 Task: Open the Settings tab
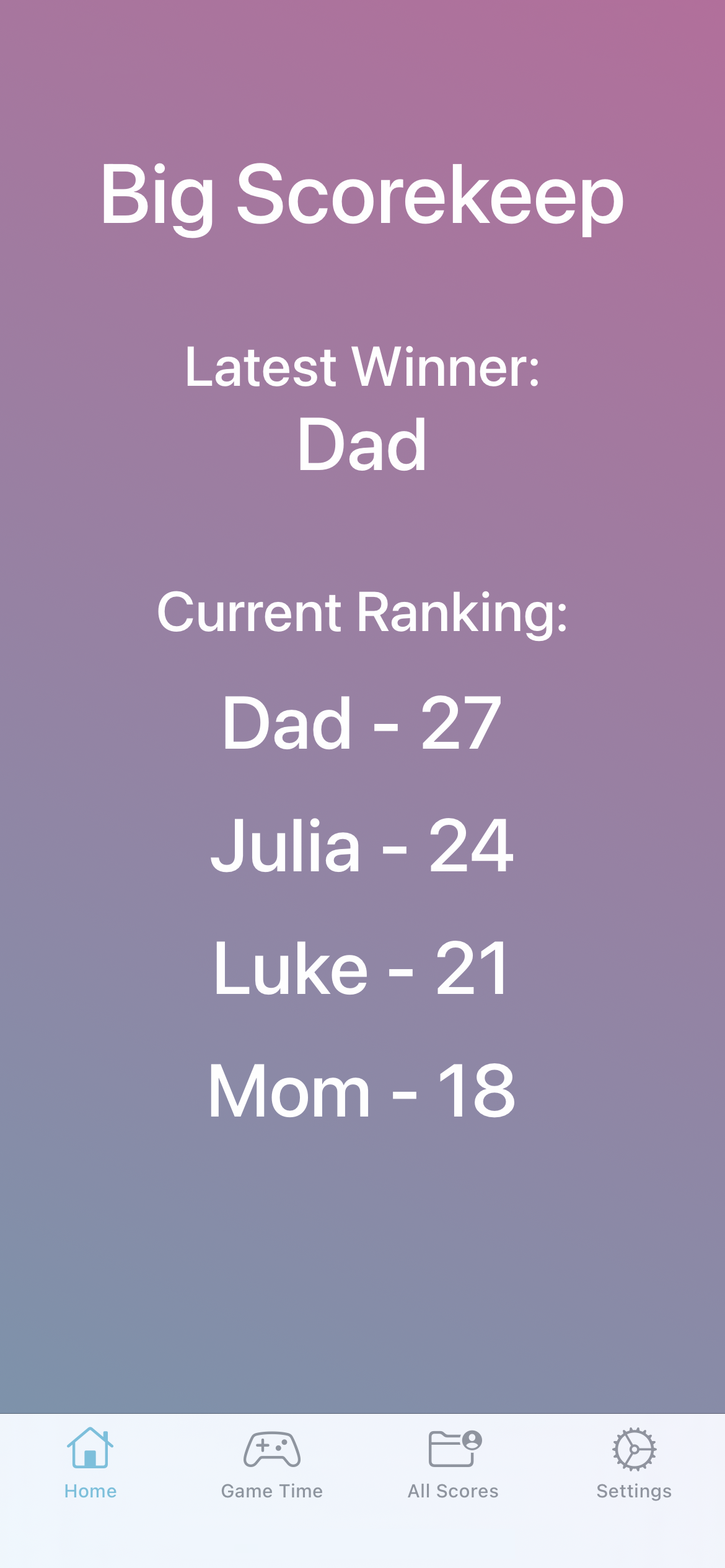pos(634,1463)
